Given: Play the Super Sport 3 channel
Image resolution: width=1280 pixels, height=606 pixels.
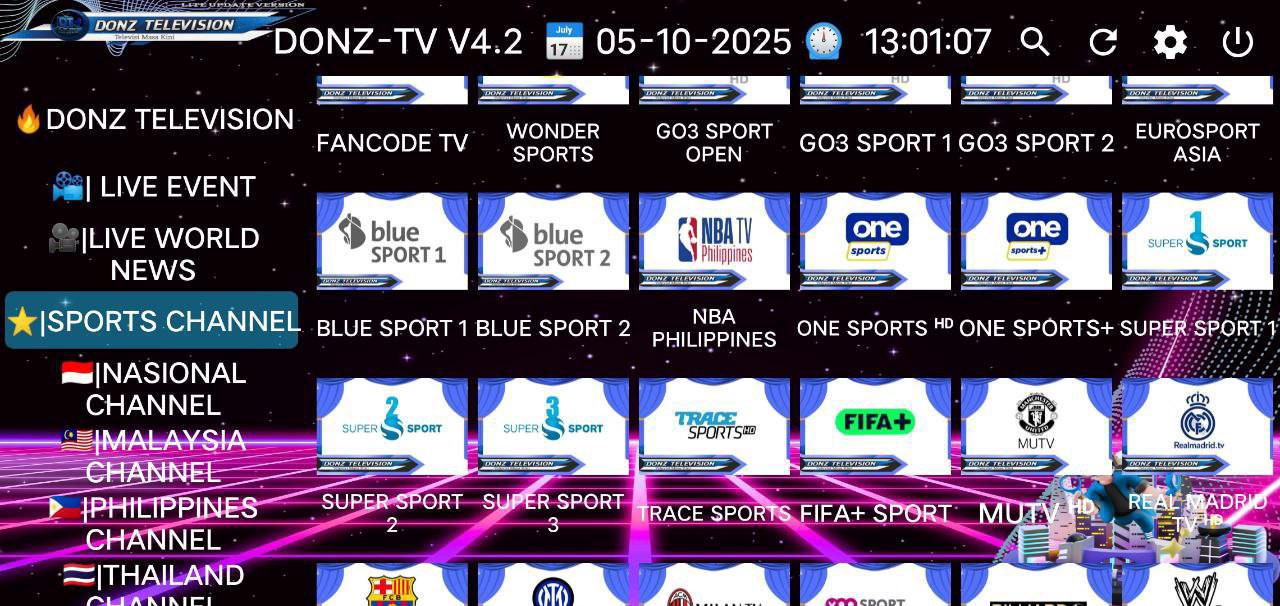Looking at the screenshot, I should (x=553, y=426).
